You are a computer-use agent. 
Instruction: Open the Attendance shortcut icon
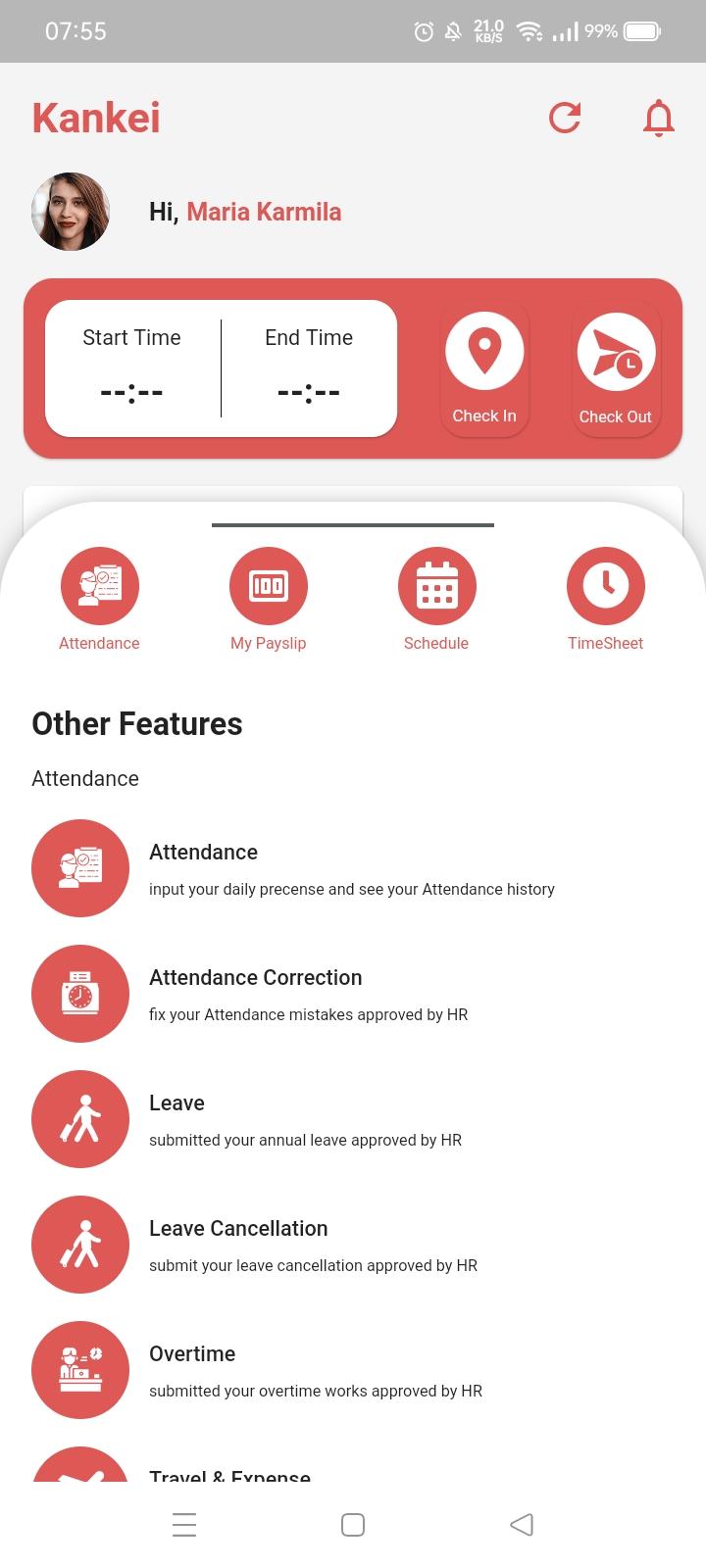point(100,586)
